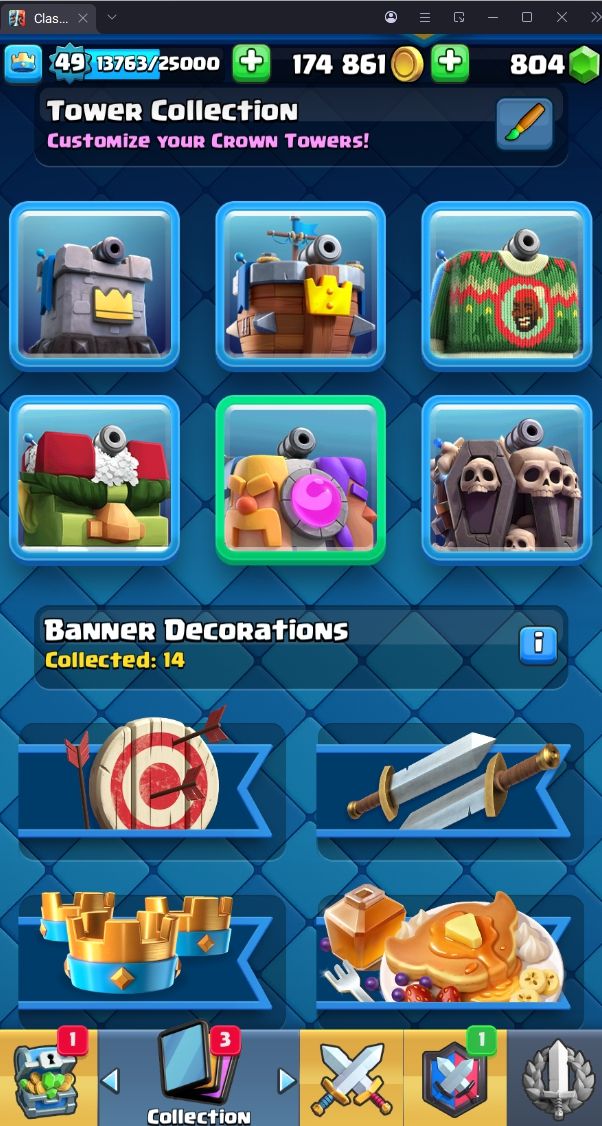Open the Clan shield tab
Viewport: 602px width, 1126px height.
click(x=454, y=1080)
